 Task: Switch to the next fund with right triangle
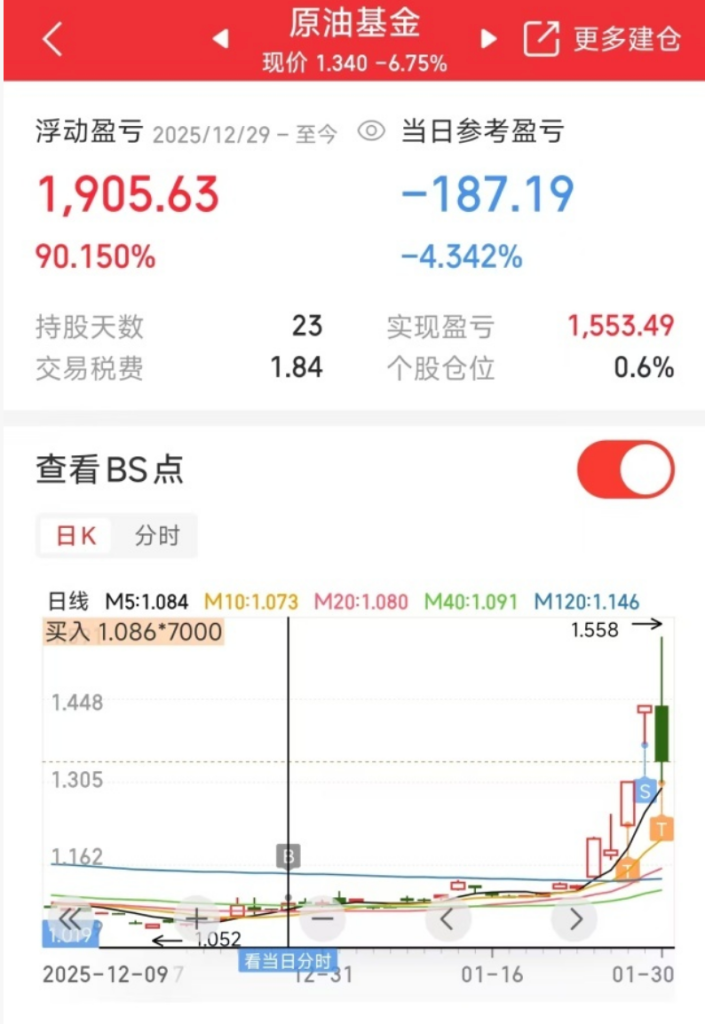(x=489, y=39)
